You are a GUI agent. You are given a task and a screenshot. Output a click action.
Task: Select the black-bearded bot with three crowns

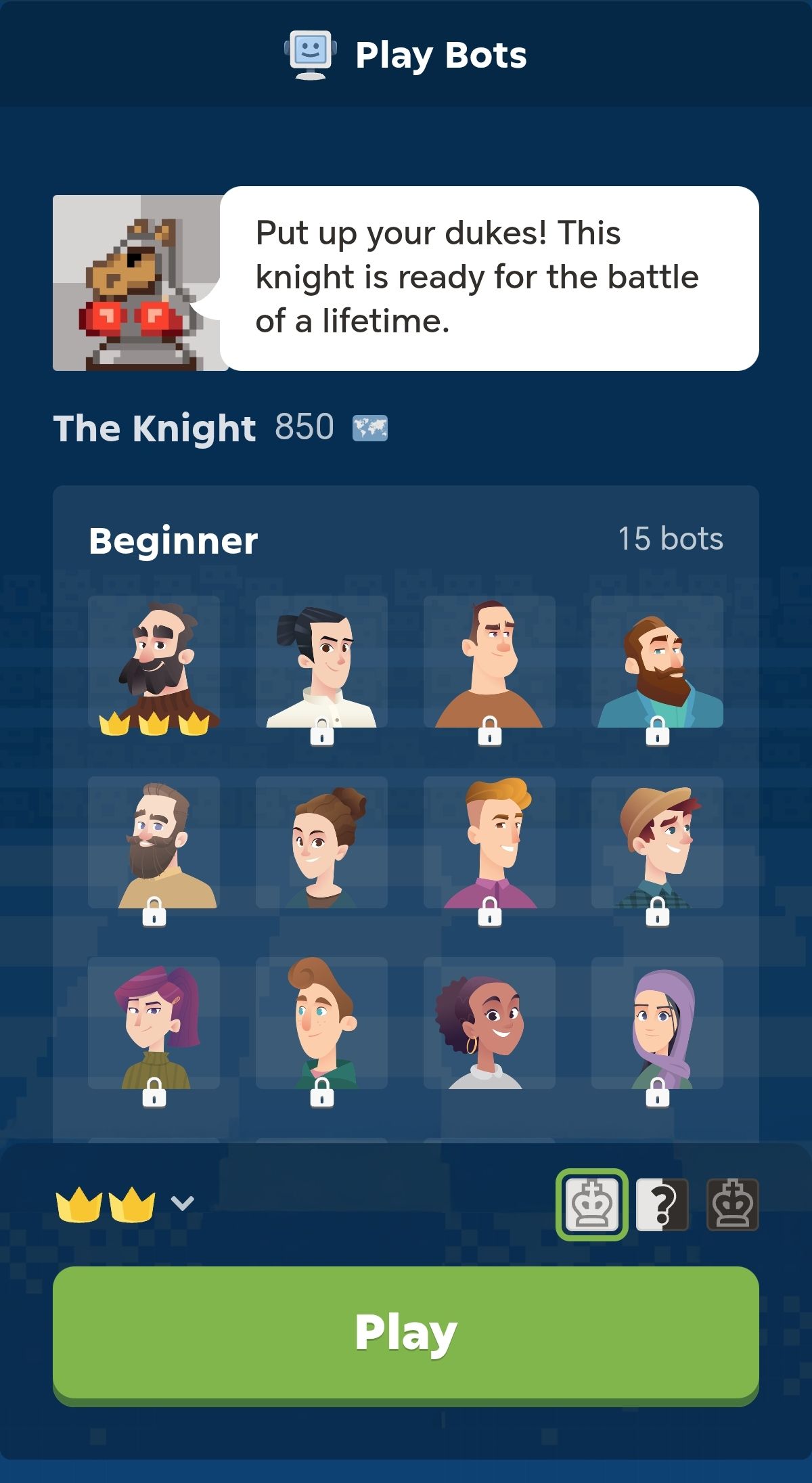[x=154, y=663]
